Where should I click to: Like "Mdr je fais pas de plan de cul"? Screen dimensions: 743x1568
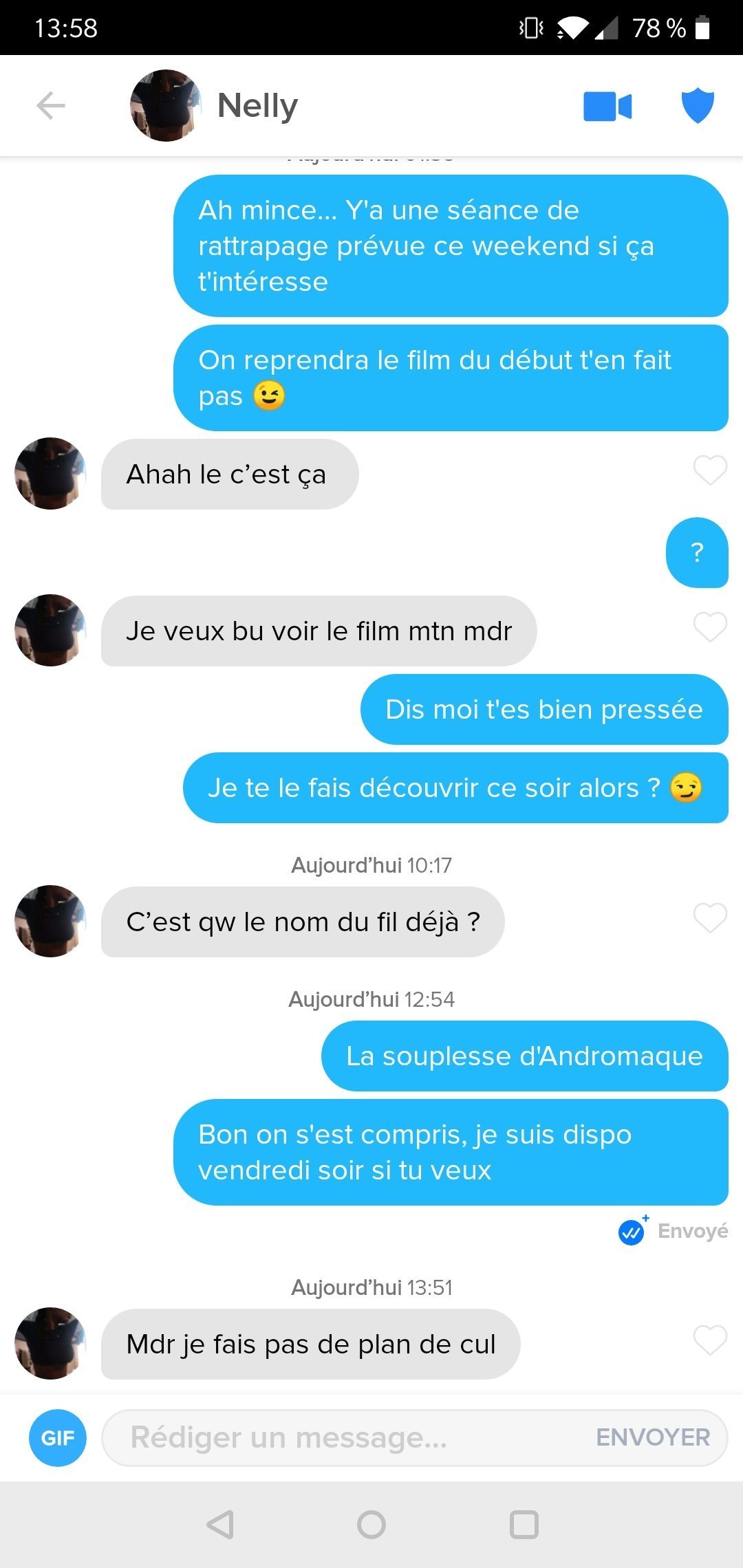(x=710, y=1340)
